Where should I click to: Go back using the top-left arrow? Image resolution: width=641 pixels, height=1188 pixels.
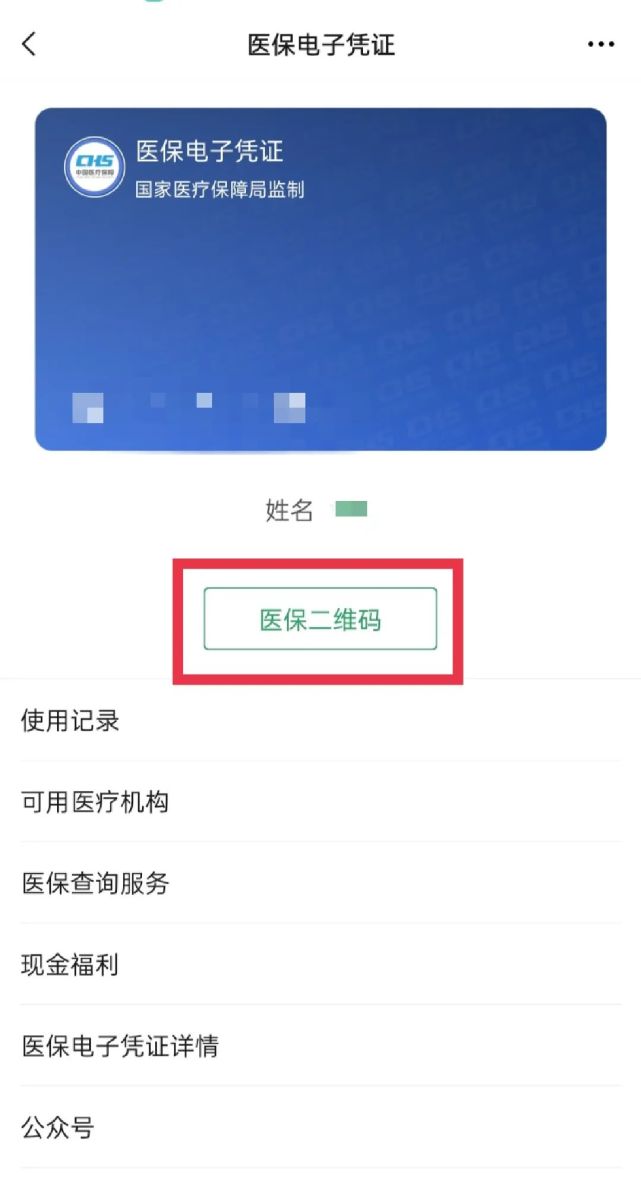tap(29, 44)
